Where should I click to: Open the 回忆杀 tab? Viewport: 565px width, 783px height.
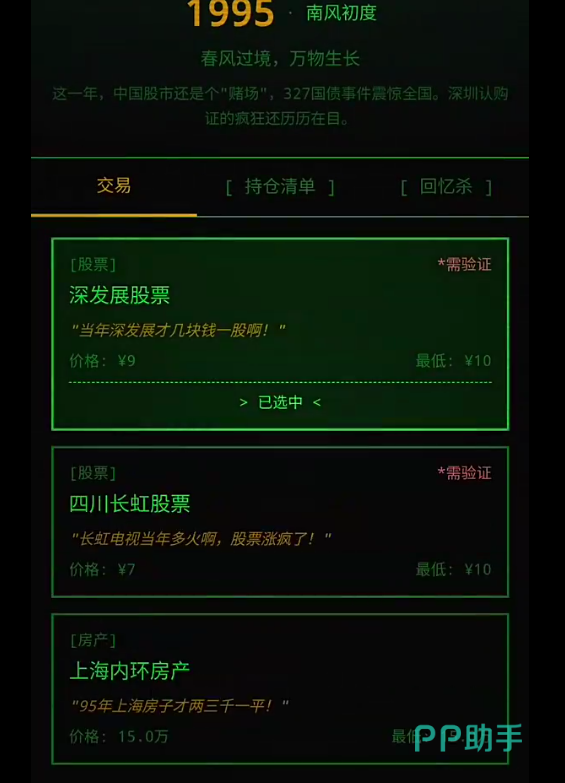[x=446, y=187]
